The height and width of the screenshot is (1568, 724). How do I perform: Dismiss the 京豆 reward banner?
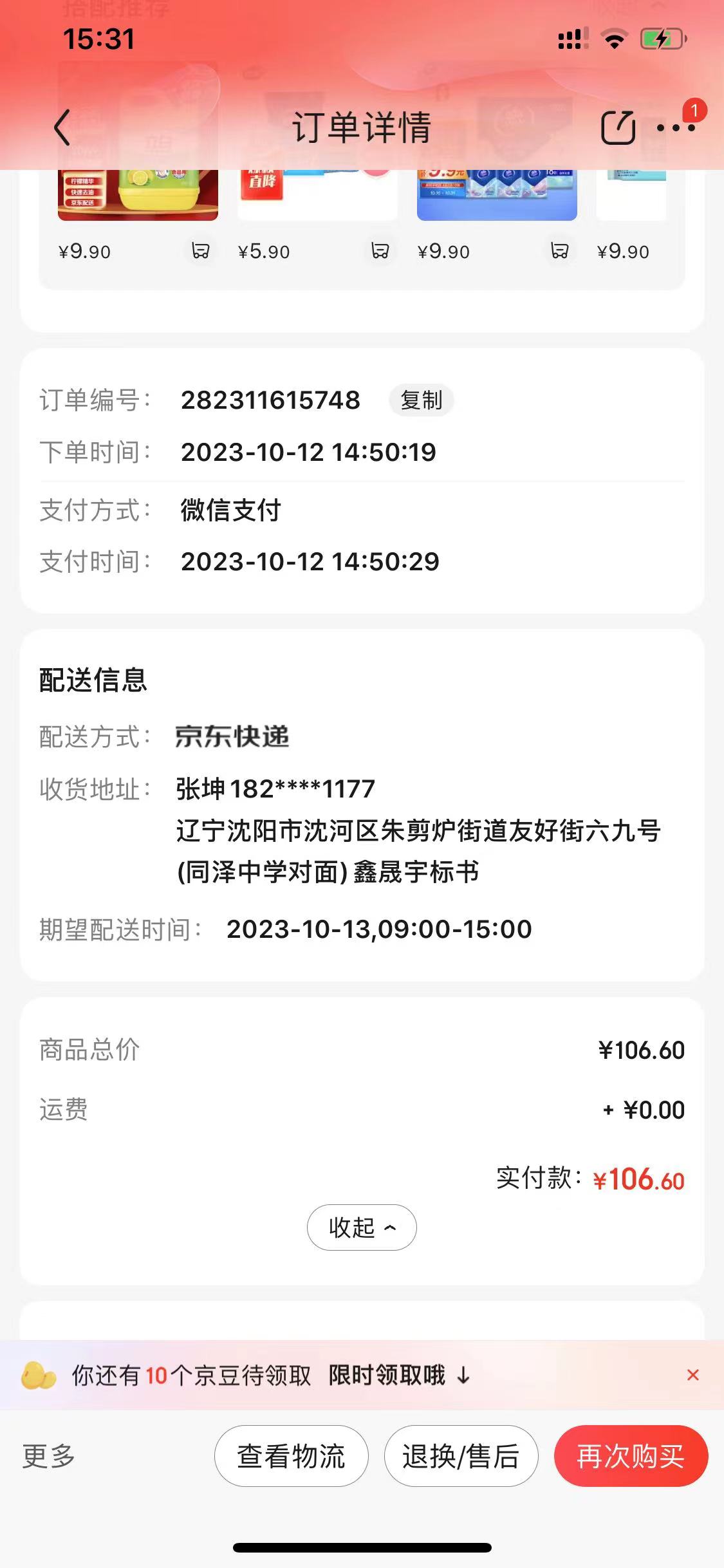[692, 1376]
